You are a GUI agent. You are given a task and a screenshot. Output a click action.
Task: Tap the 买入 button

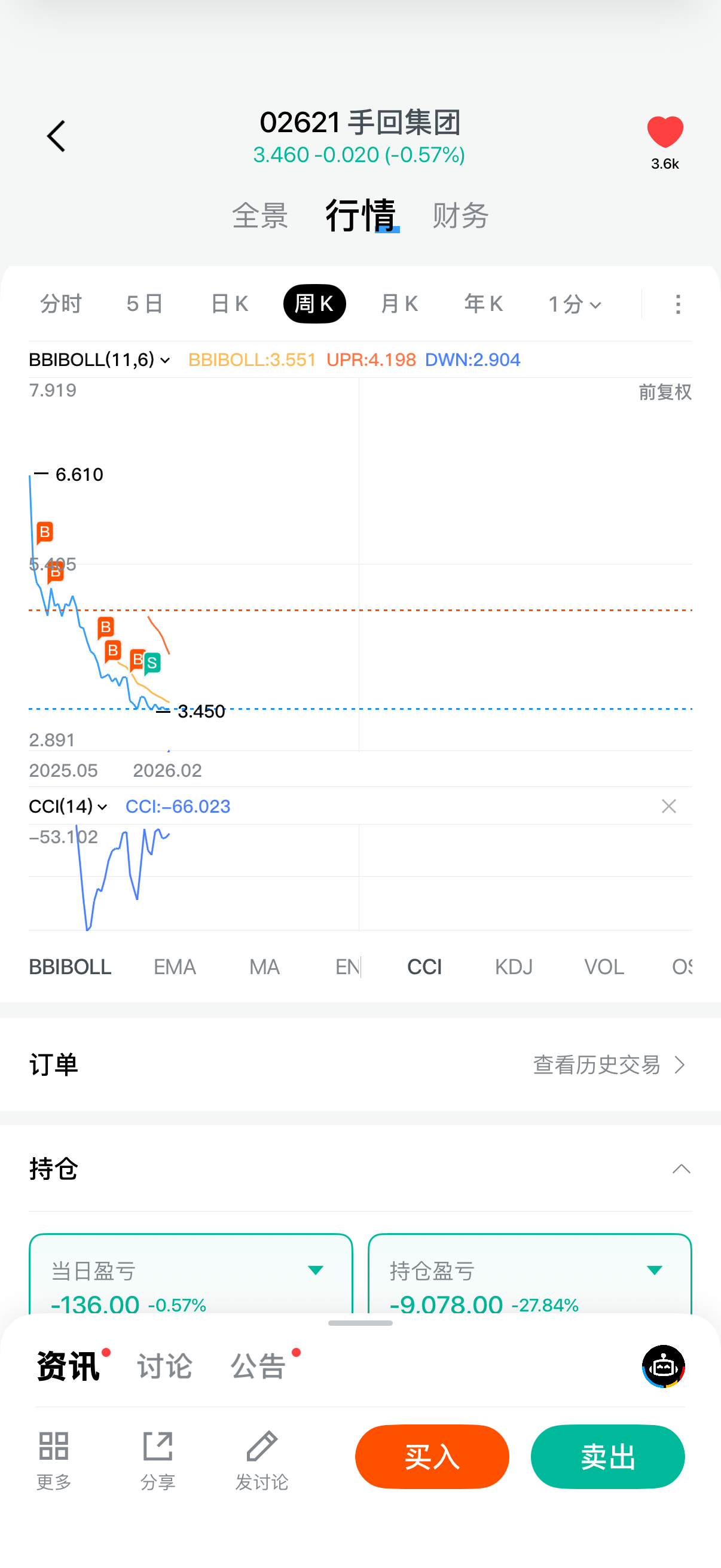tap(432, 1457)
